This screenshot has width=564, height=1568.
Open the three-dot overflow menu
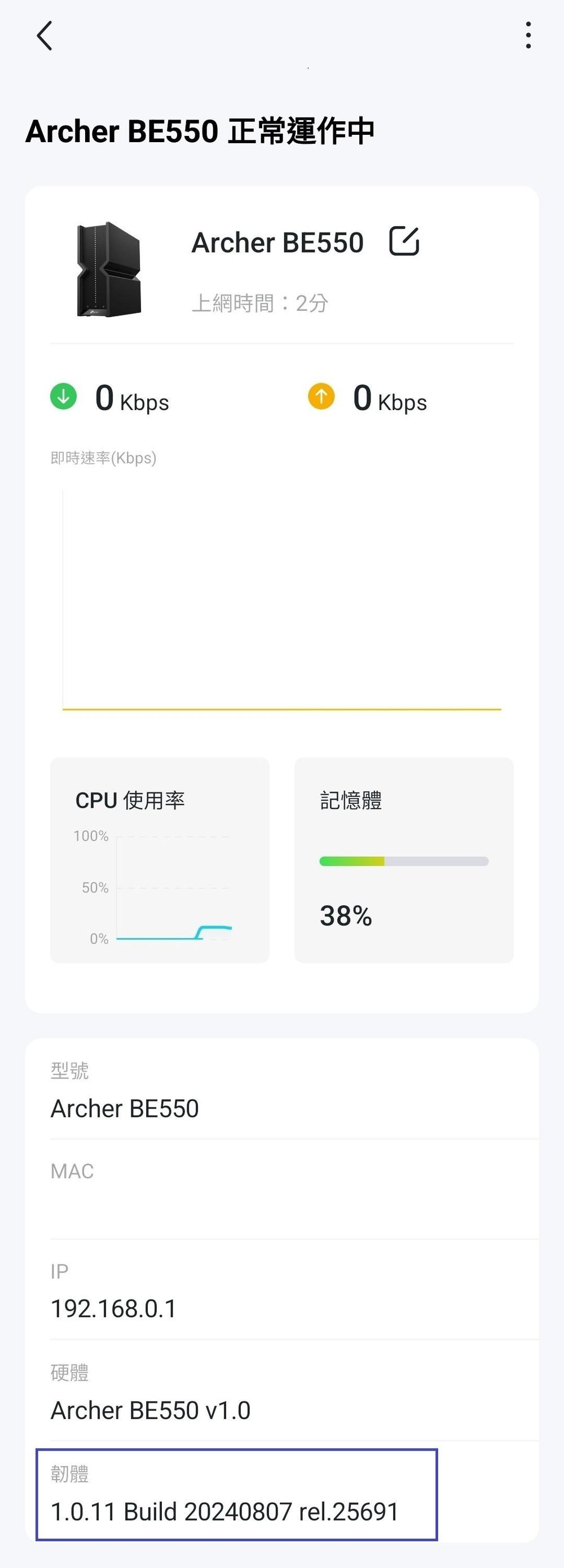(x=527, y=36)
